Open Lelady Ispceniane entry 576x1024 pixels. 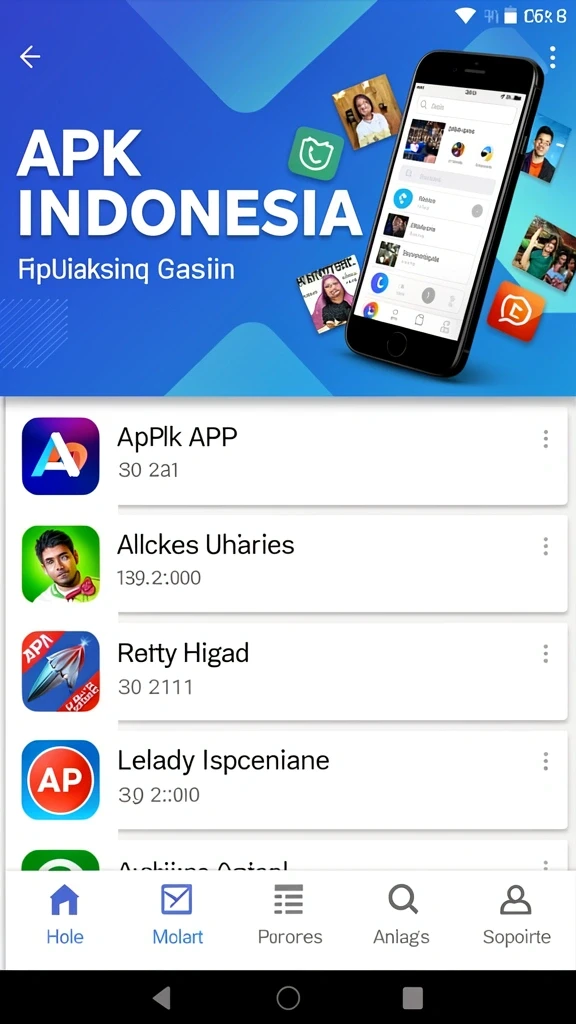click(287, 780)
